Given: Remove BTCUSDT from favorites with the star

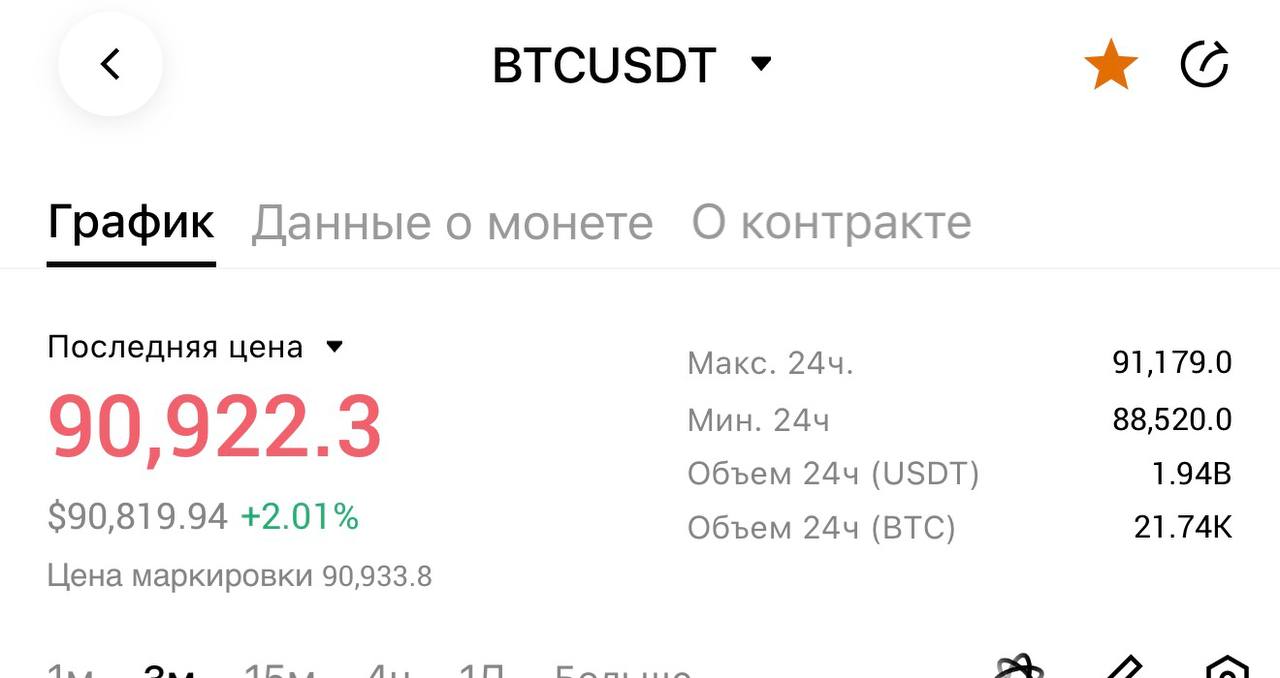Looking at the screenshot, I should pos(1110,66).
